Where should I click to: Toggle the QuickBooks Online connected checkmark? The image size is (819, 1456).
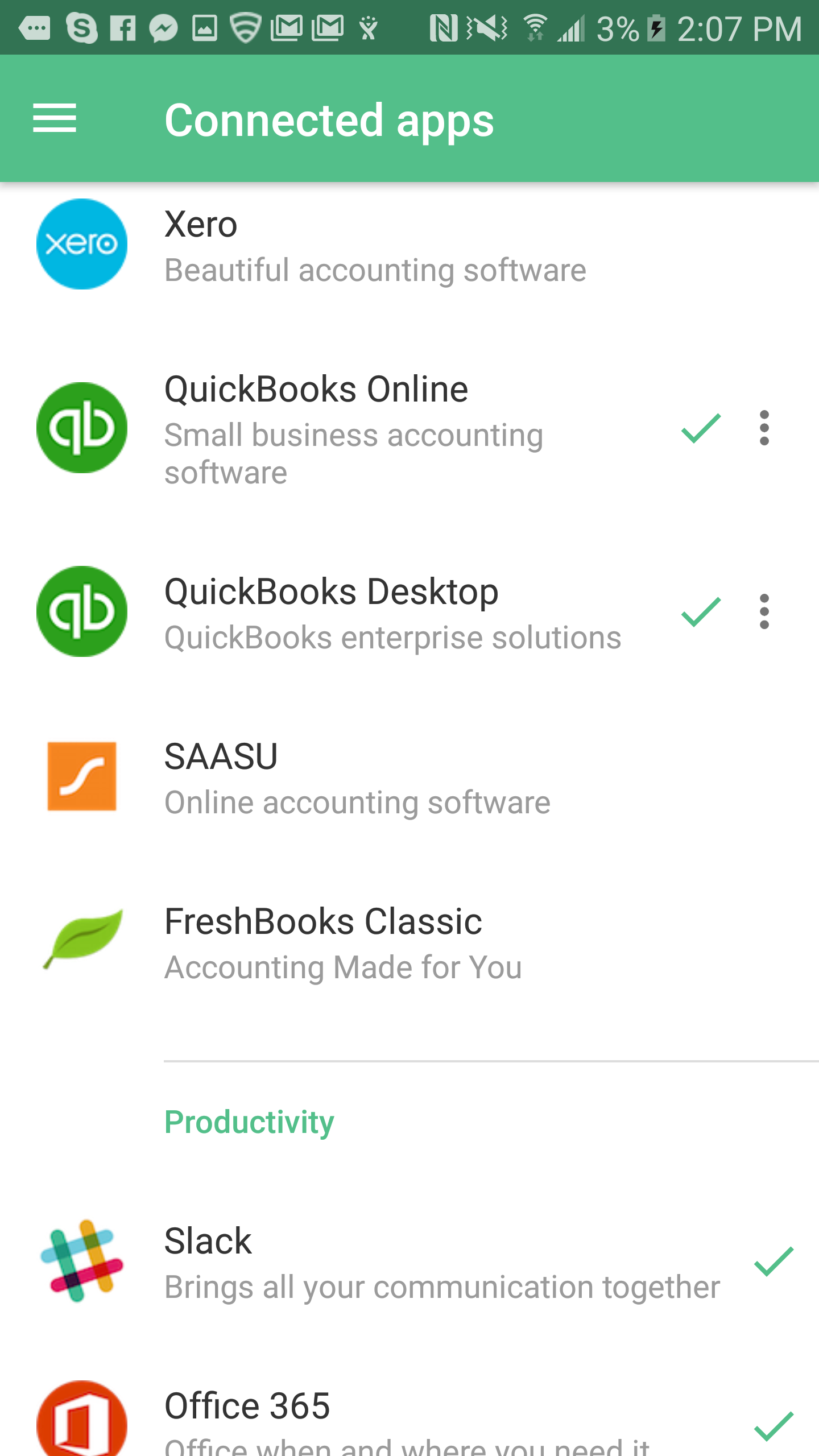tap(698, 431)
